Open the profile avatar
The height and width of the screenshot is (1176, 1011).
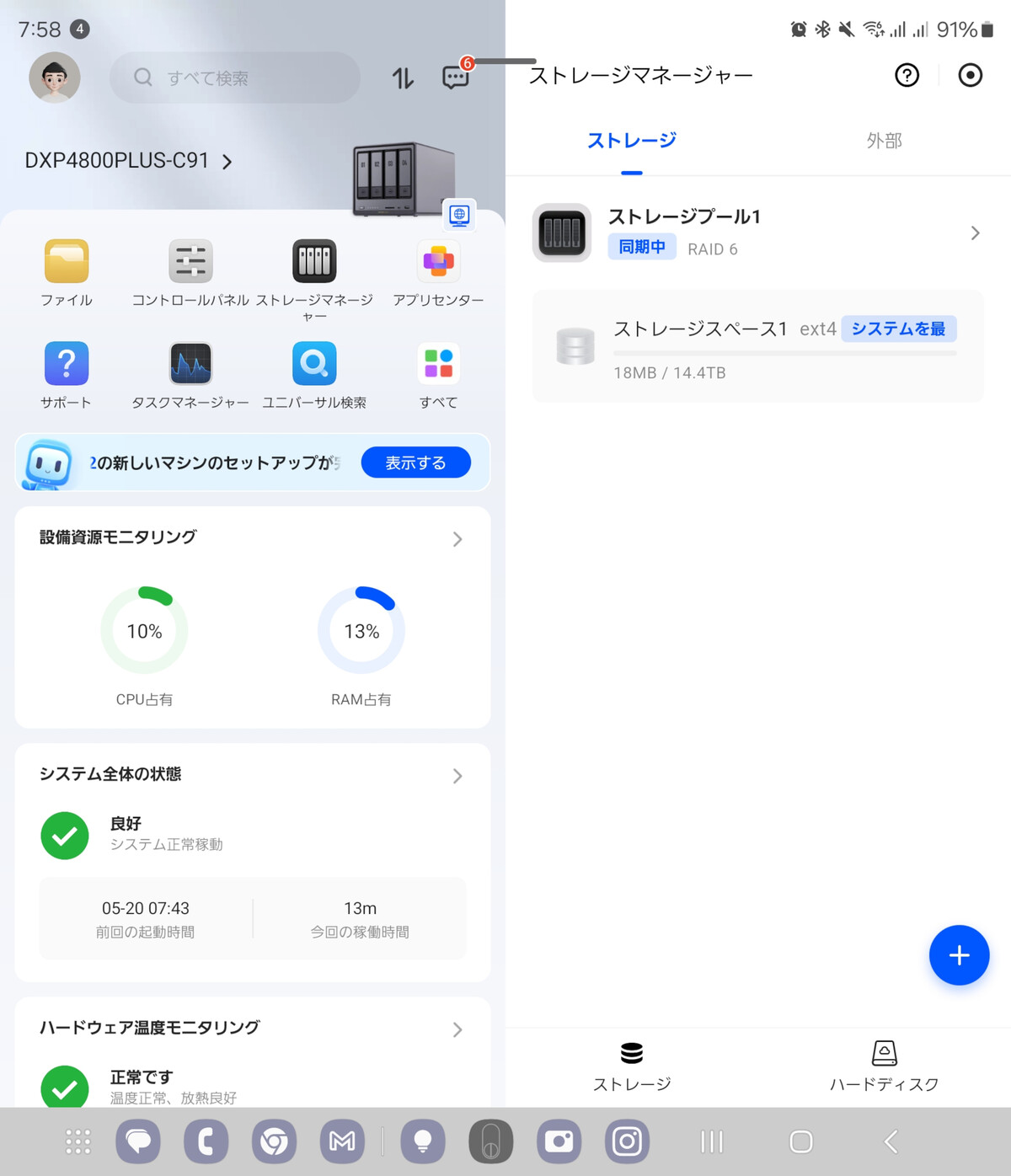click(x=55, y=78)
